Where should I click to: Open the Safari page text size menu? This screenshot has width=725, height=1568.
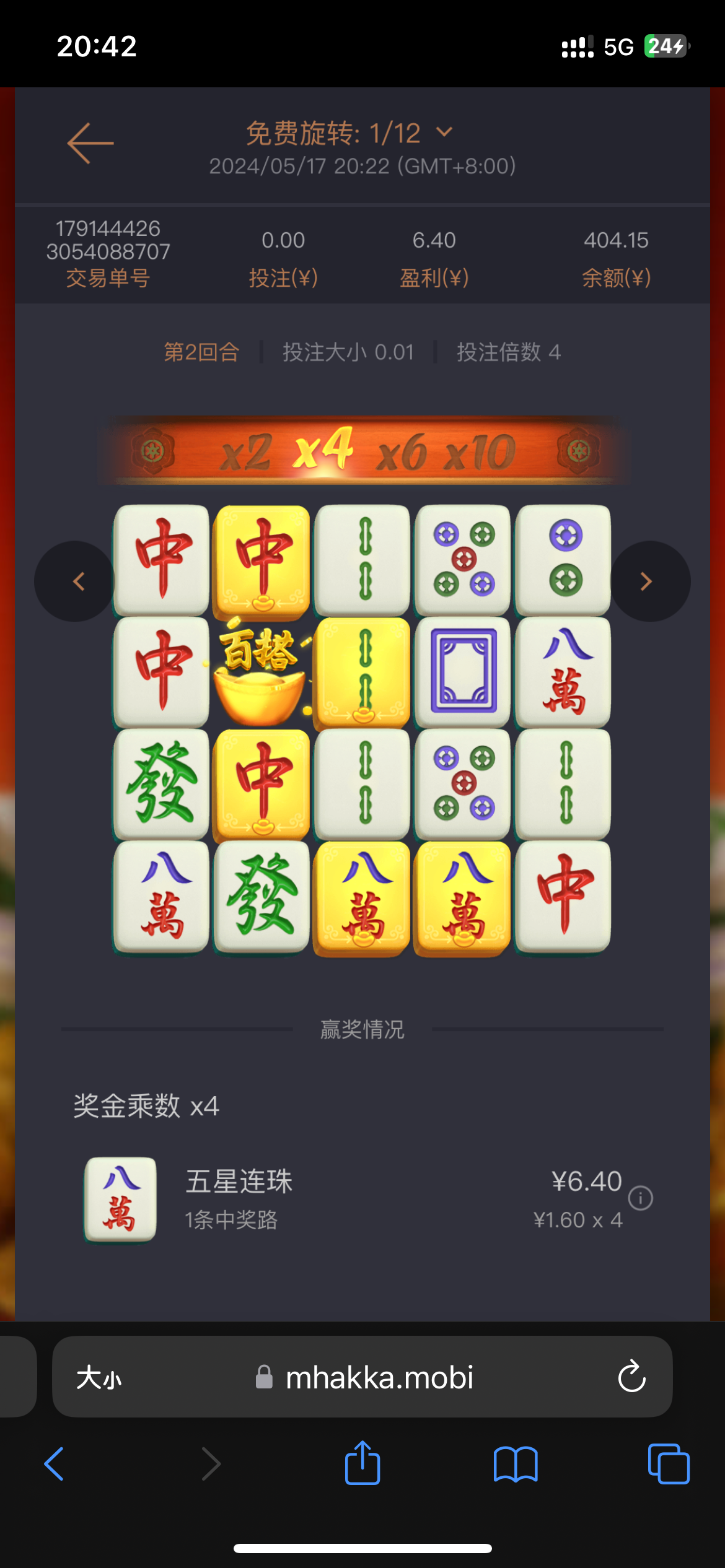(99, 1378)
